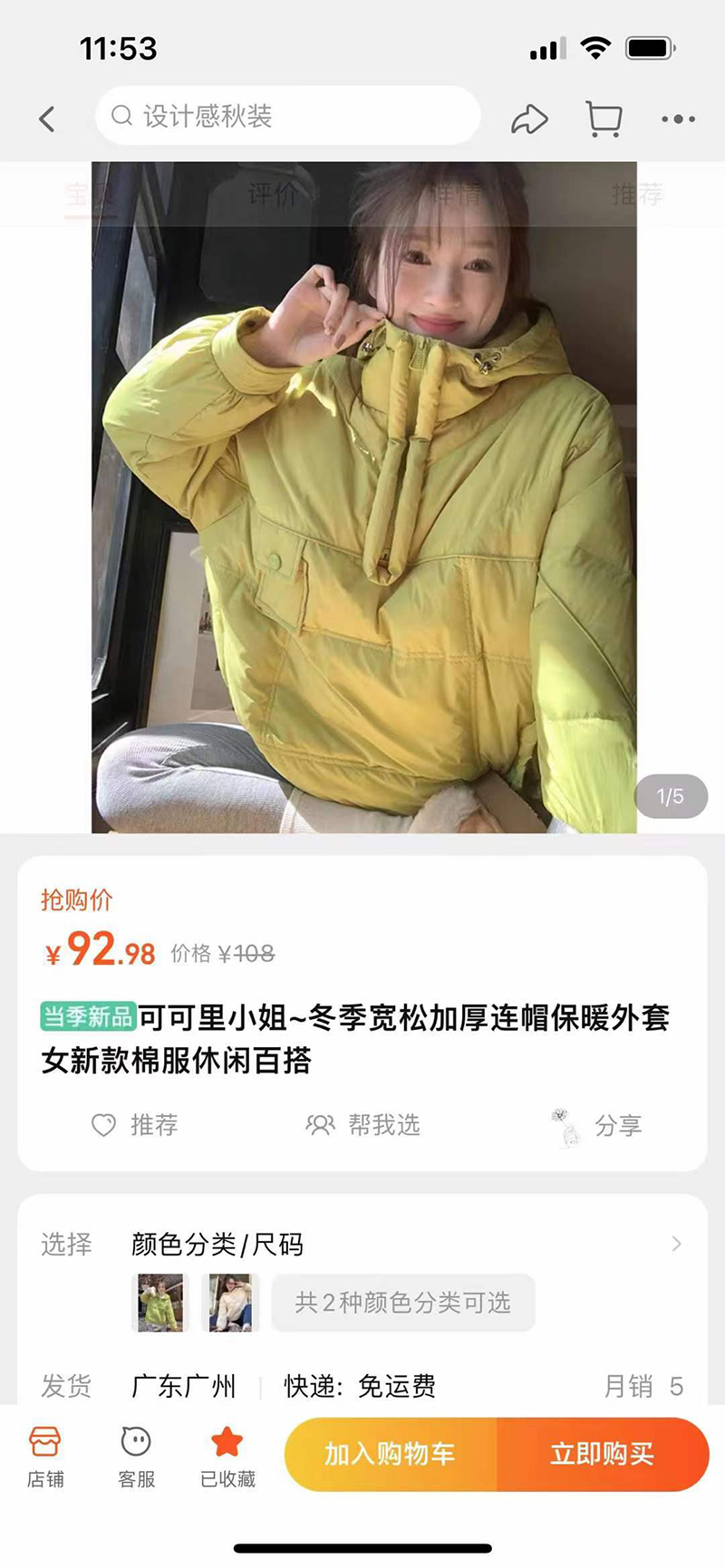Expand the 颜色分类/尺码 selection row
The width and height of the screenshot is (725, 1568).
click(362, 1244)
